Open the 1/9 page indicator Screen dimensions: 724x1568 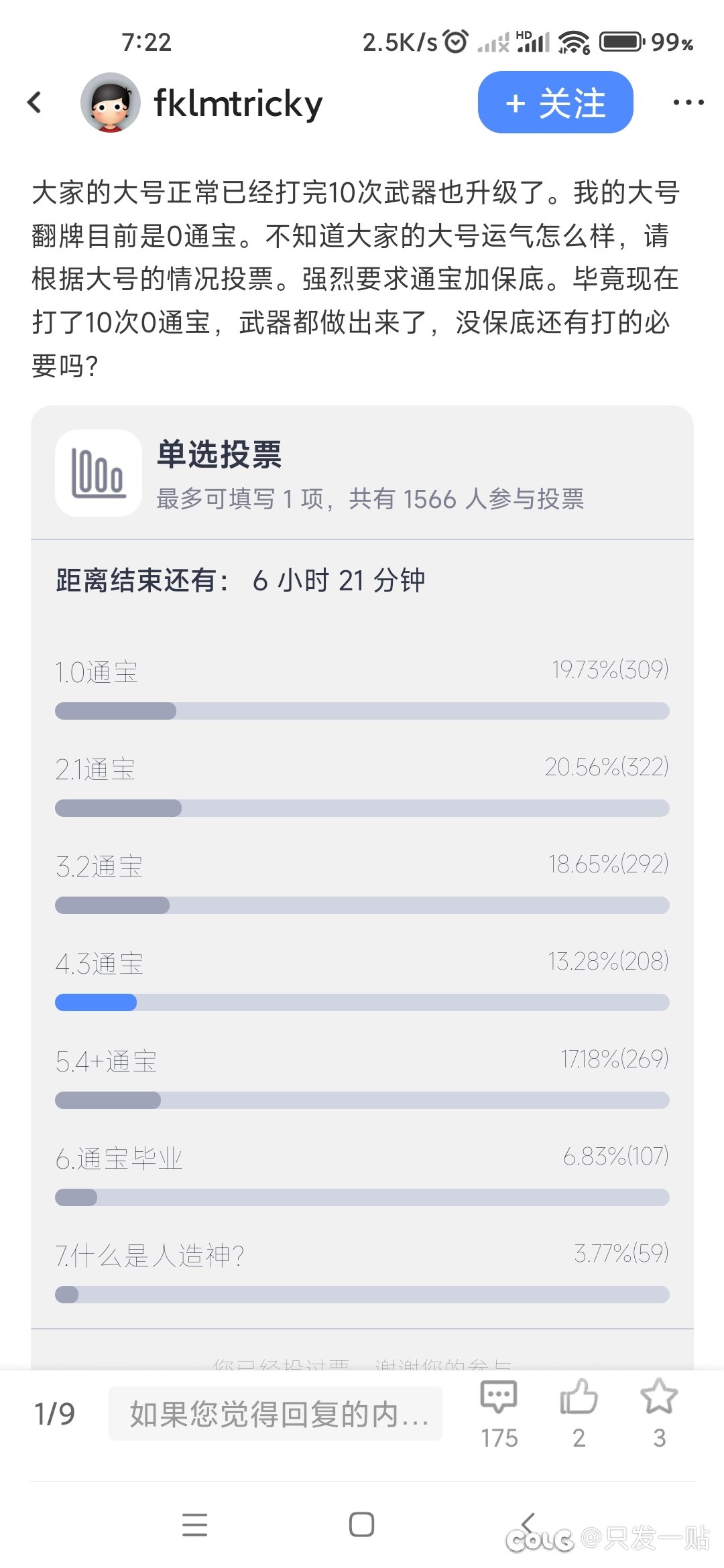(x=54, y=1414)
